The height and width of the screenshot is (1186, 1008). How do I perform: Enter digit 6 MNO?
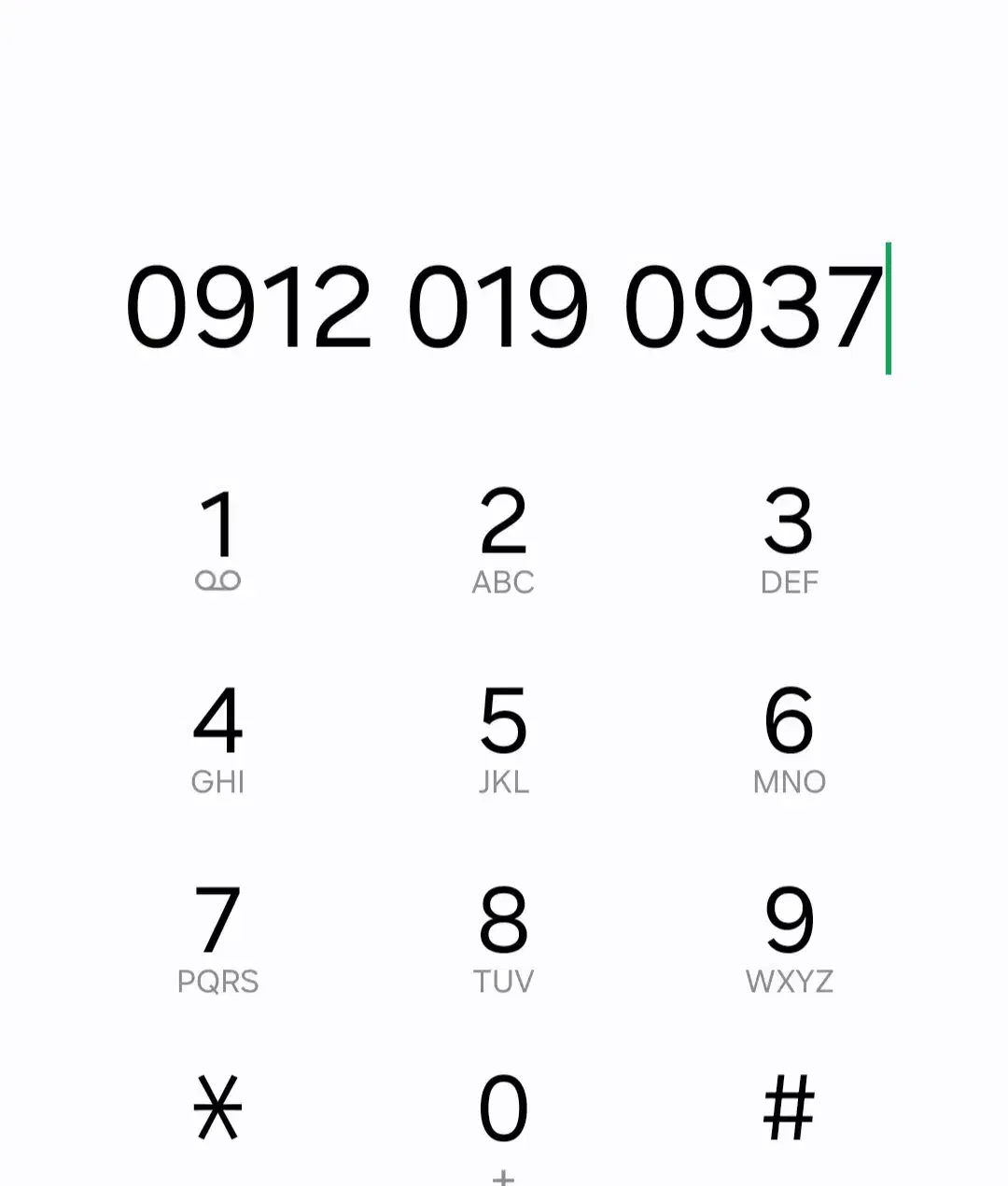[x=790, y=740]
